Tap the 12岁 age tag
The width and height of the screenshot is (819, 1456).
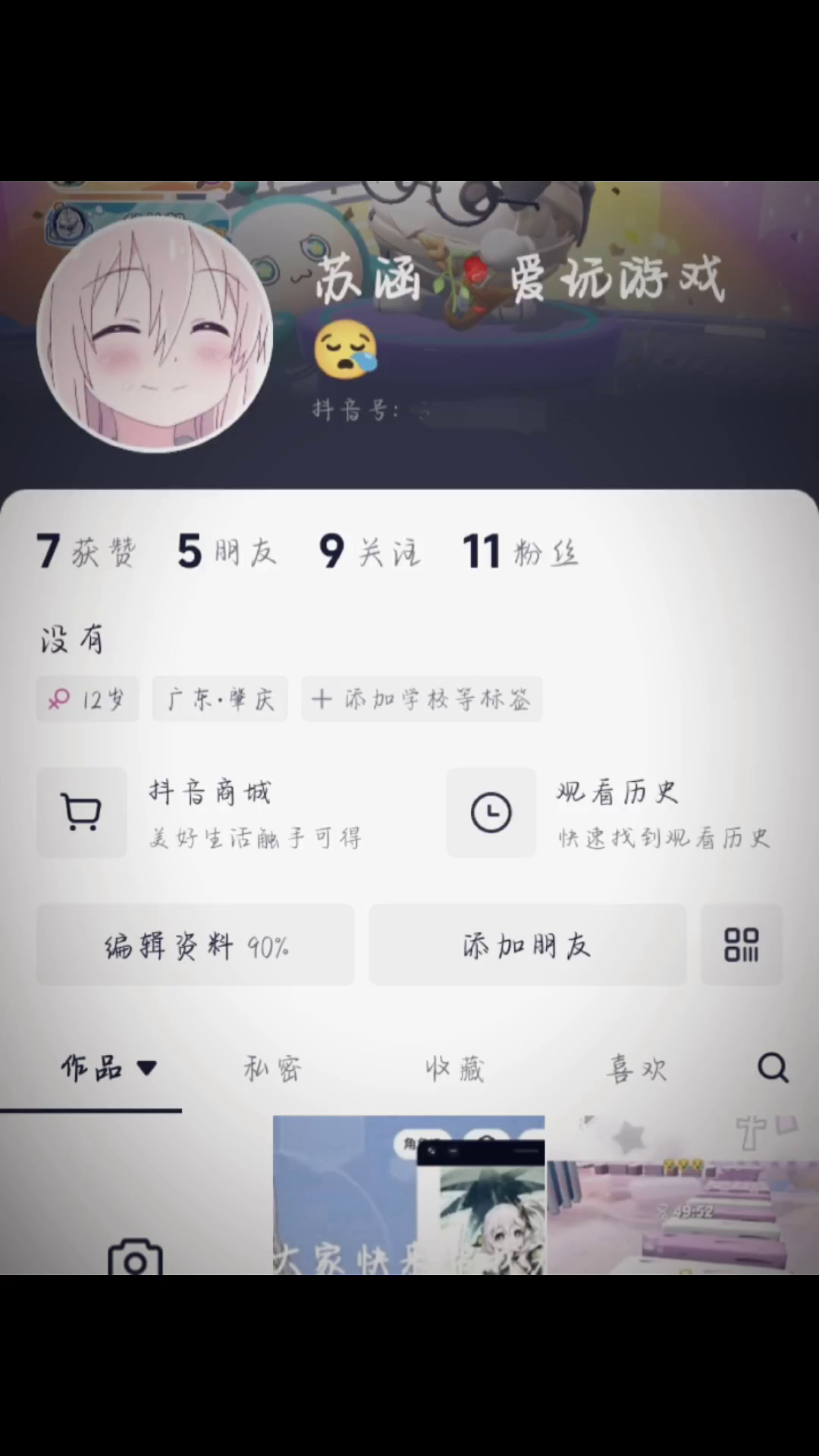pyautogui.click(x=87, y=698)
